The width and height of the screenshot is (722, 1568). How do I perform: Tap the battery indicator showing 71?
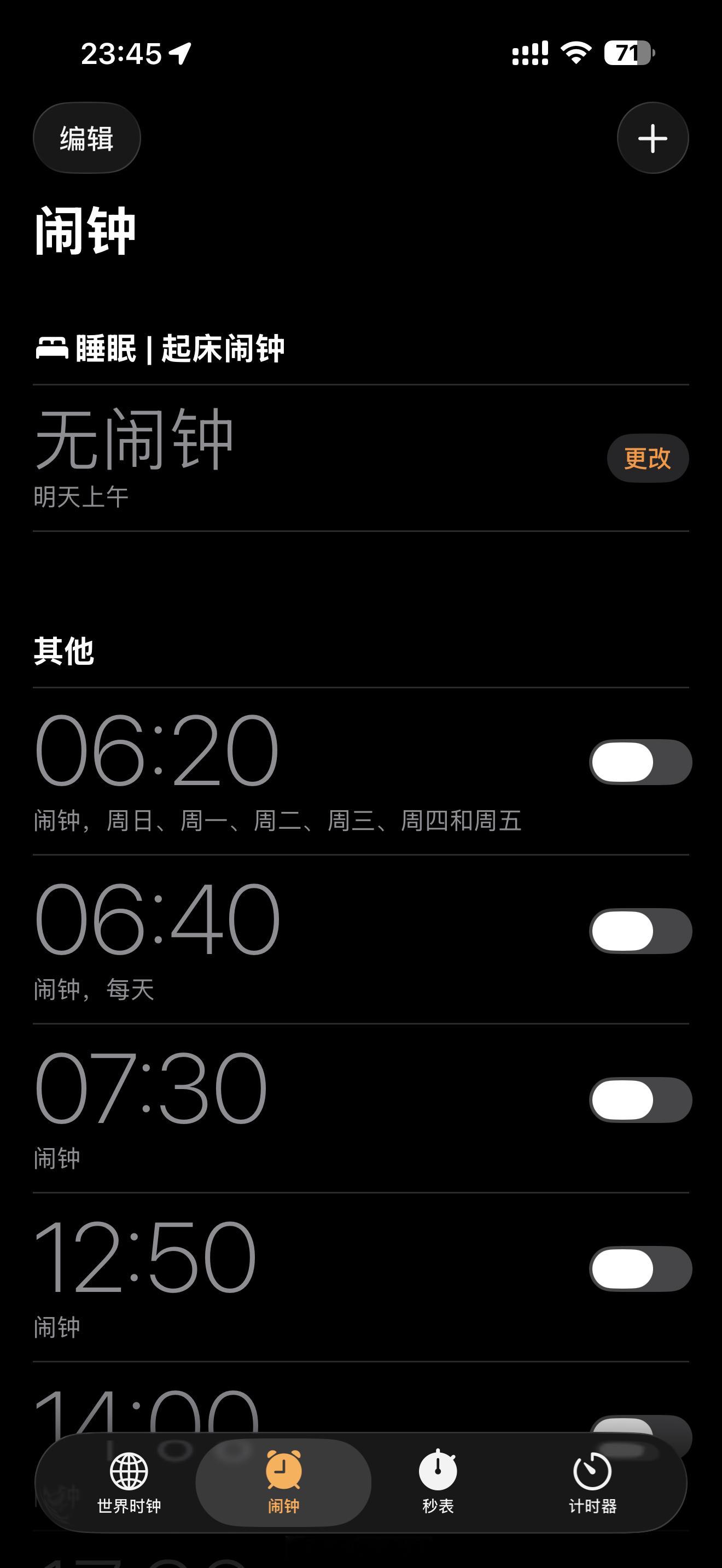(x=627, y=53)
